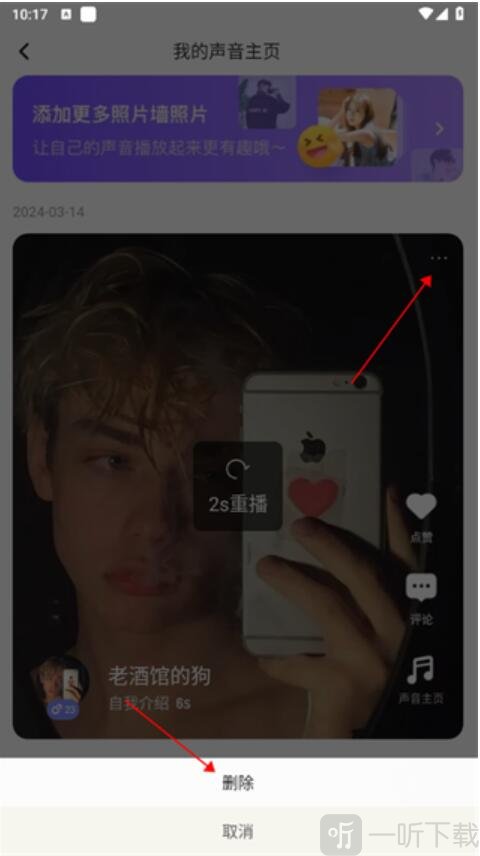Open the three-dot menu on the voice card
480x856 pixels.
[x=438, y=258]
